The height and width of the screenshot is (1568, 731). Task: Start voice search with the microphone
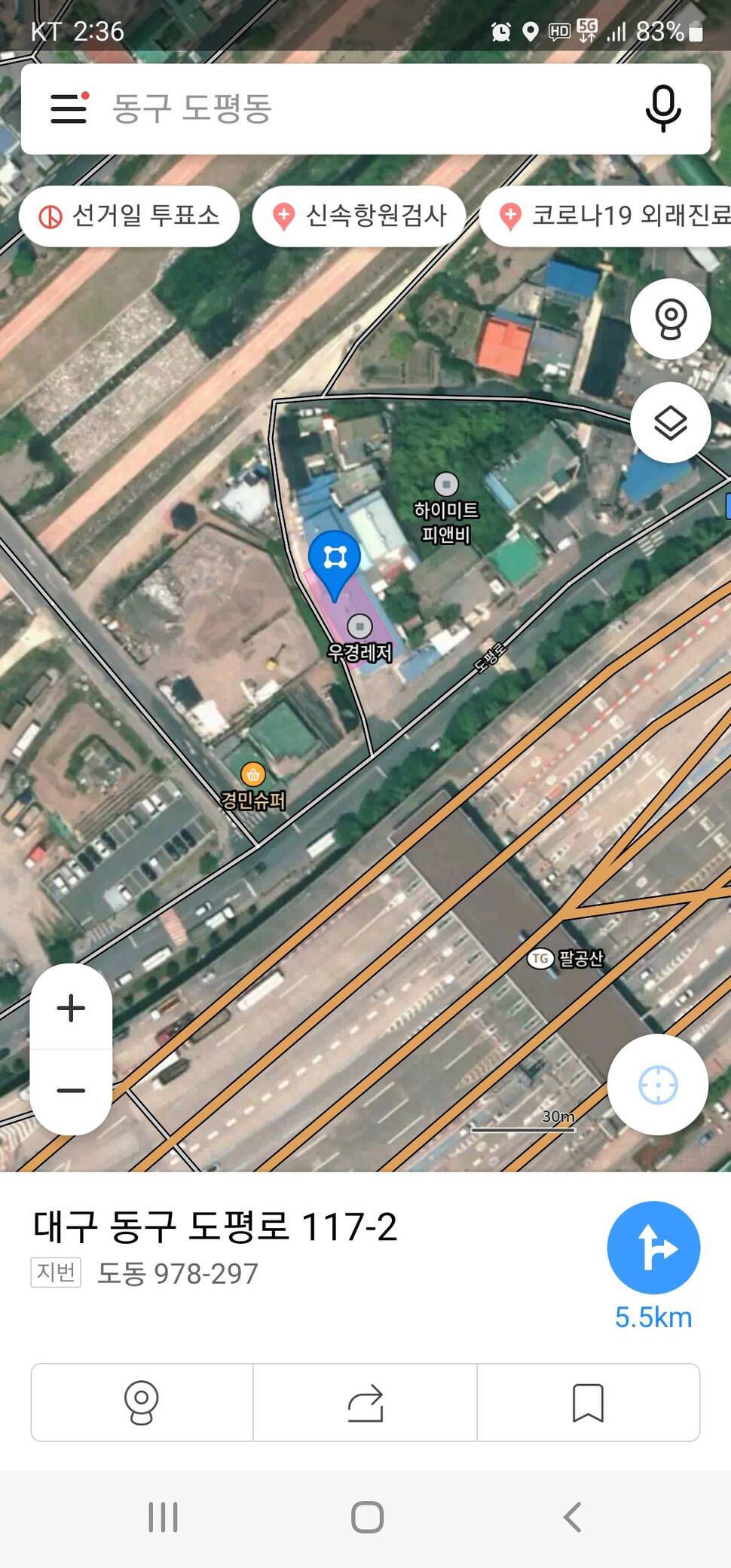tap(663, 109)
